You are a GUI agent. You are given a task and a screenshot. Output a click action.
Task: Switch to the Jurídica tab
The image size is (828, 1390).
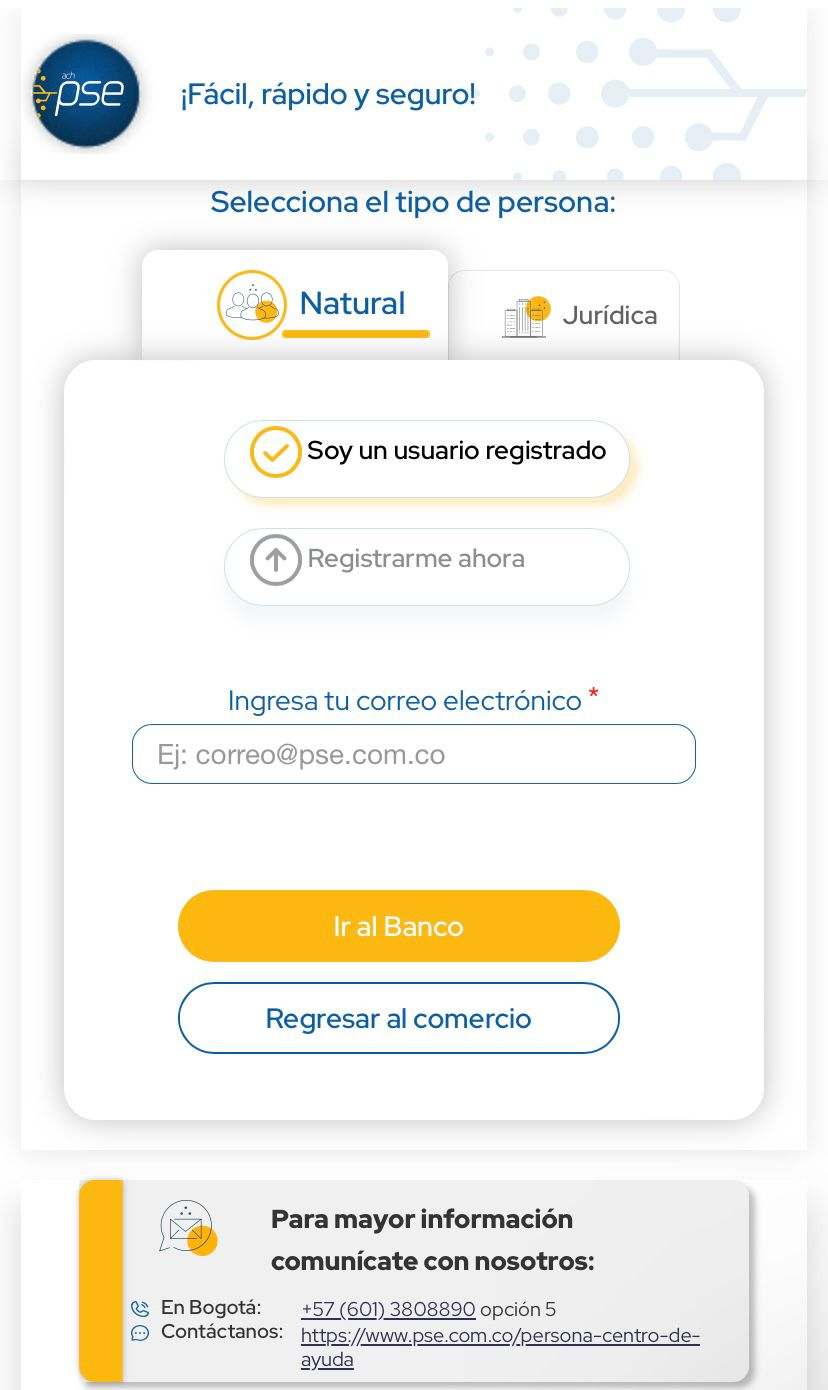tap(580, 316)
